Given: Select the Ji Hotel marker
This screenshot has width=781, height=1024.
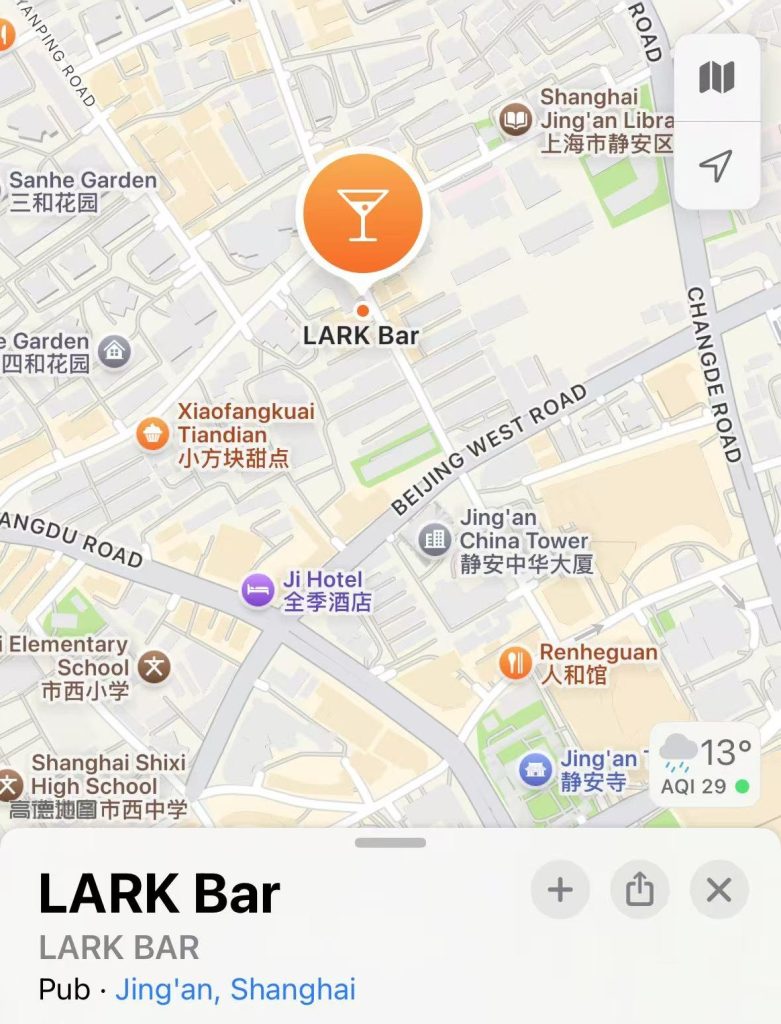Looking at the screenshot, I should (x=258, y=590).
